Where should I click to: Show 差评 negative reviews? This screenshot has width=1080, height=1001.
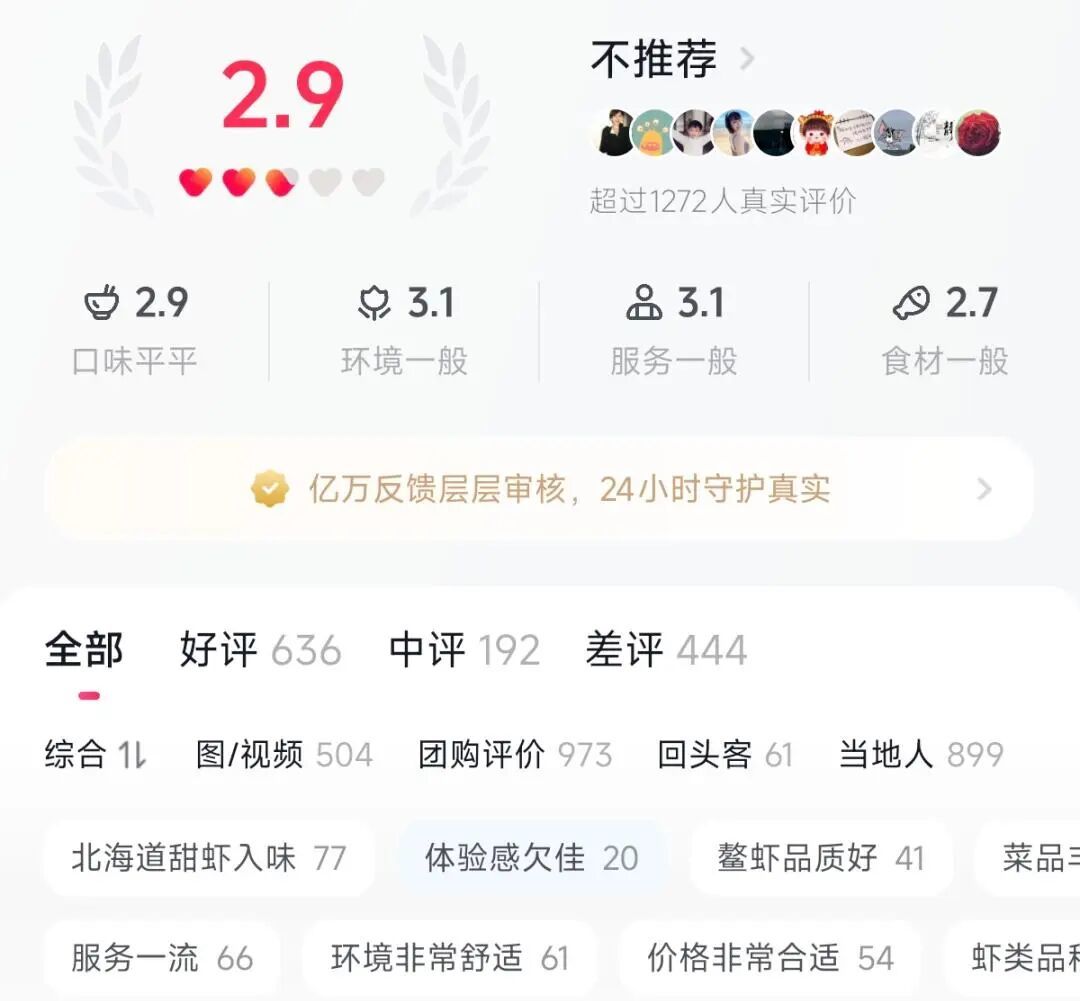tap(666, 650)
